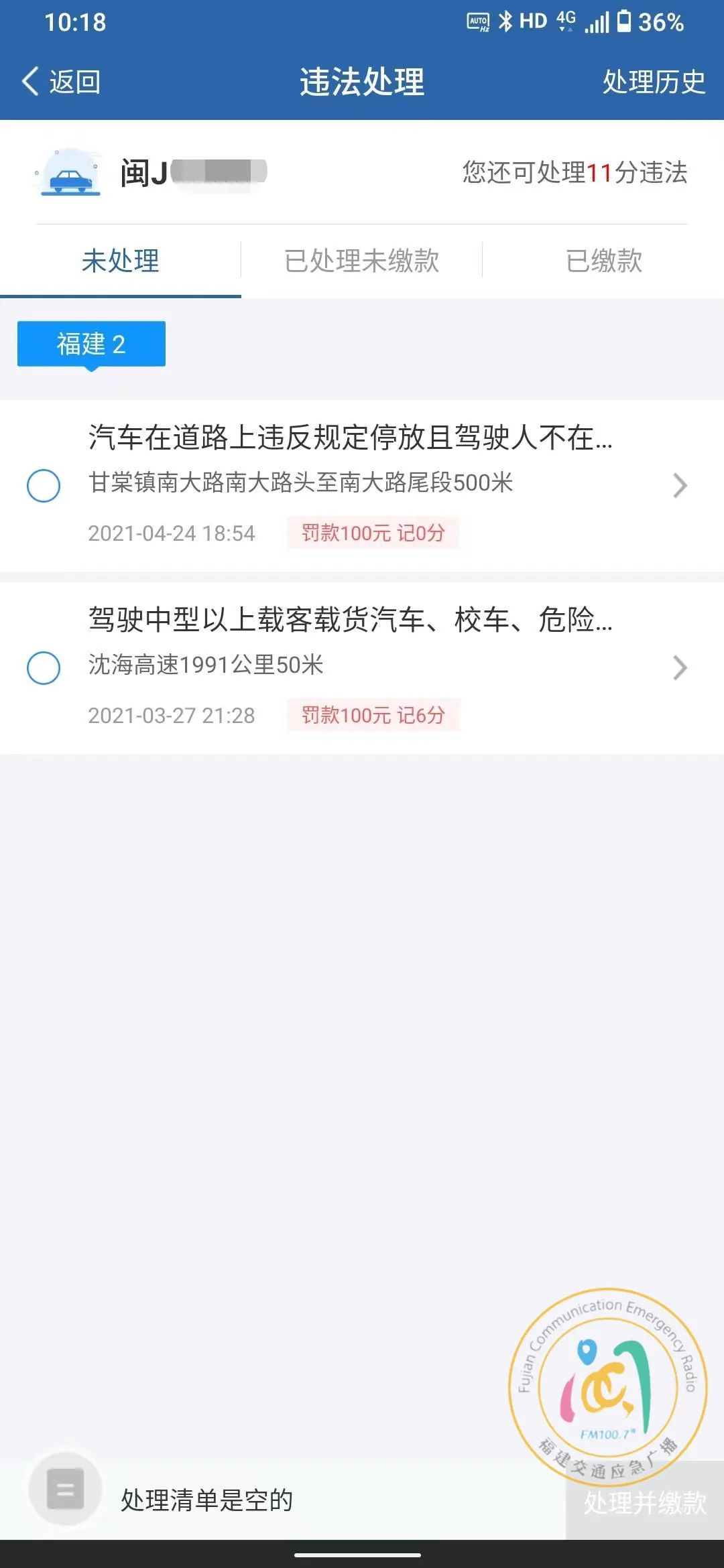
Task: Tap the 福建 2 region chip
Action: [x=91, y=344]
